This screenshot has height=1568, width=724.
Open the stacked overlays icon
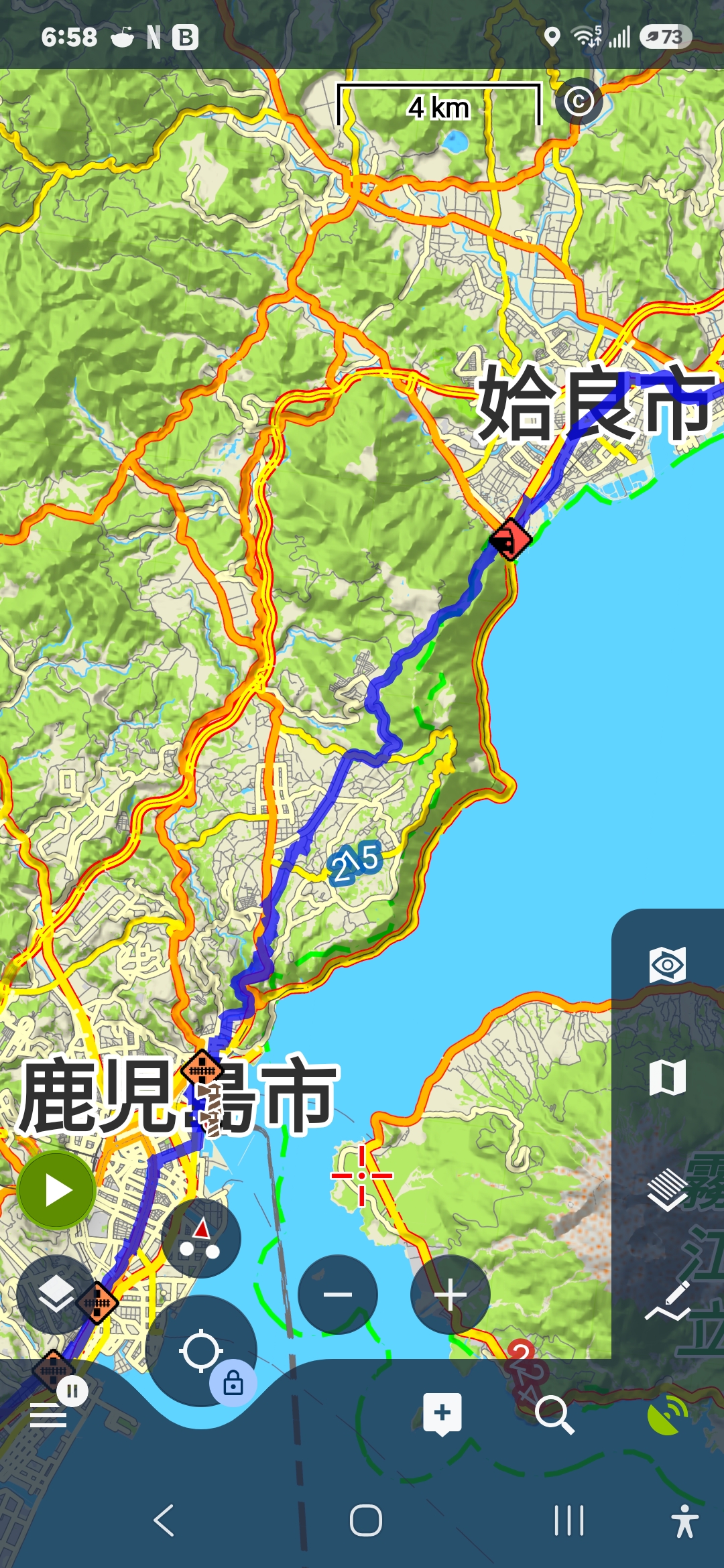click(668, 1189)
